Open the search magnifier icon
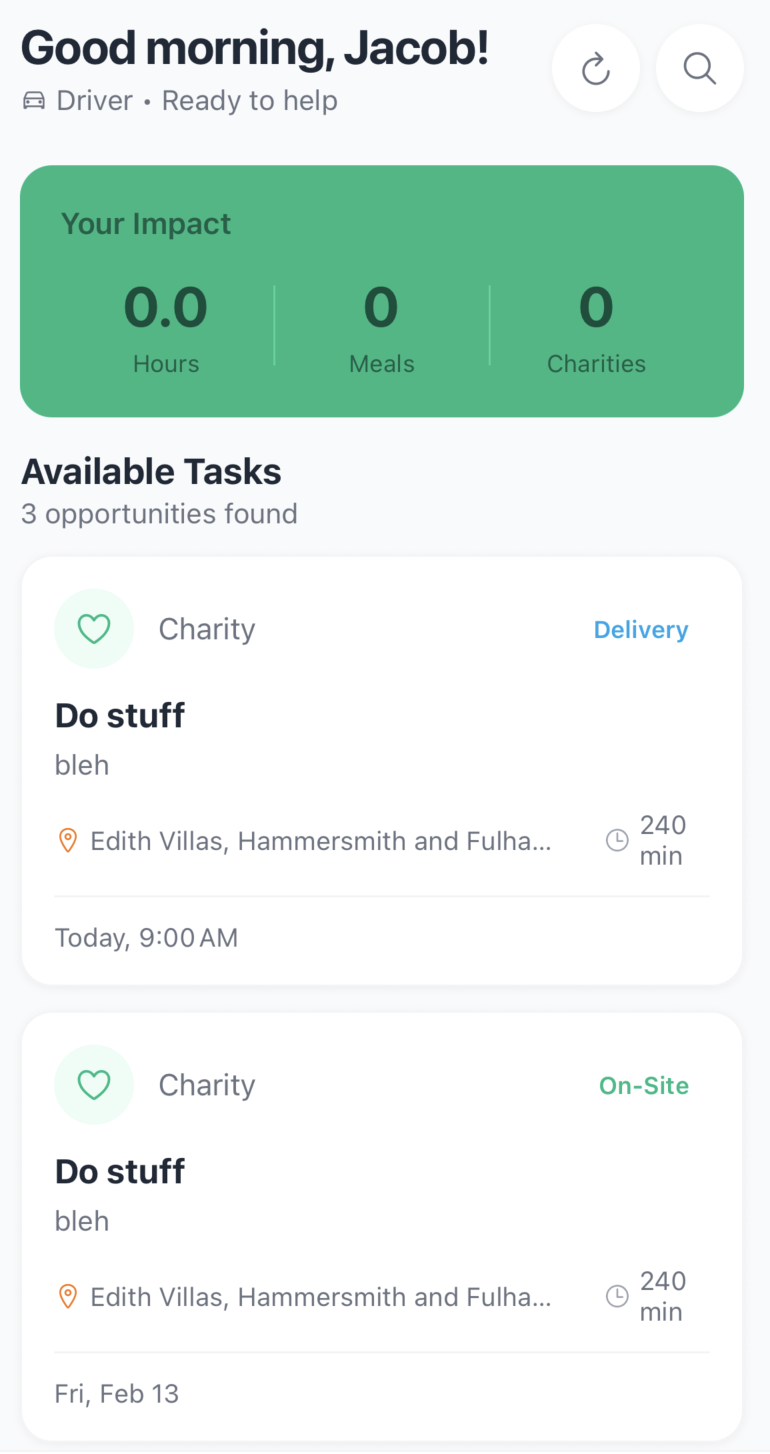770x1454 pixels. [699, 69]
